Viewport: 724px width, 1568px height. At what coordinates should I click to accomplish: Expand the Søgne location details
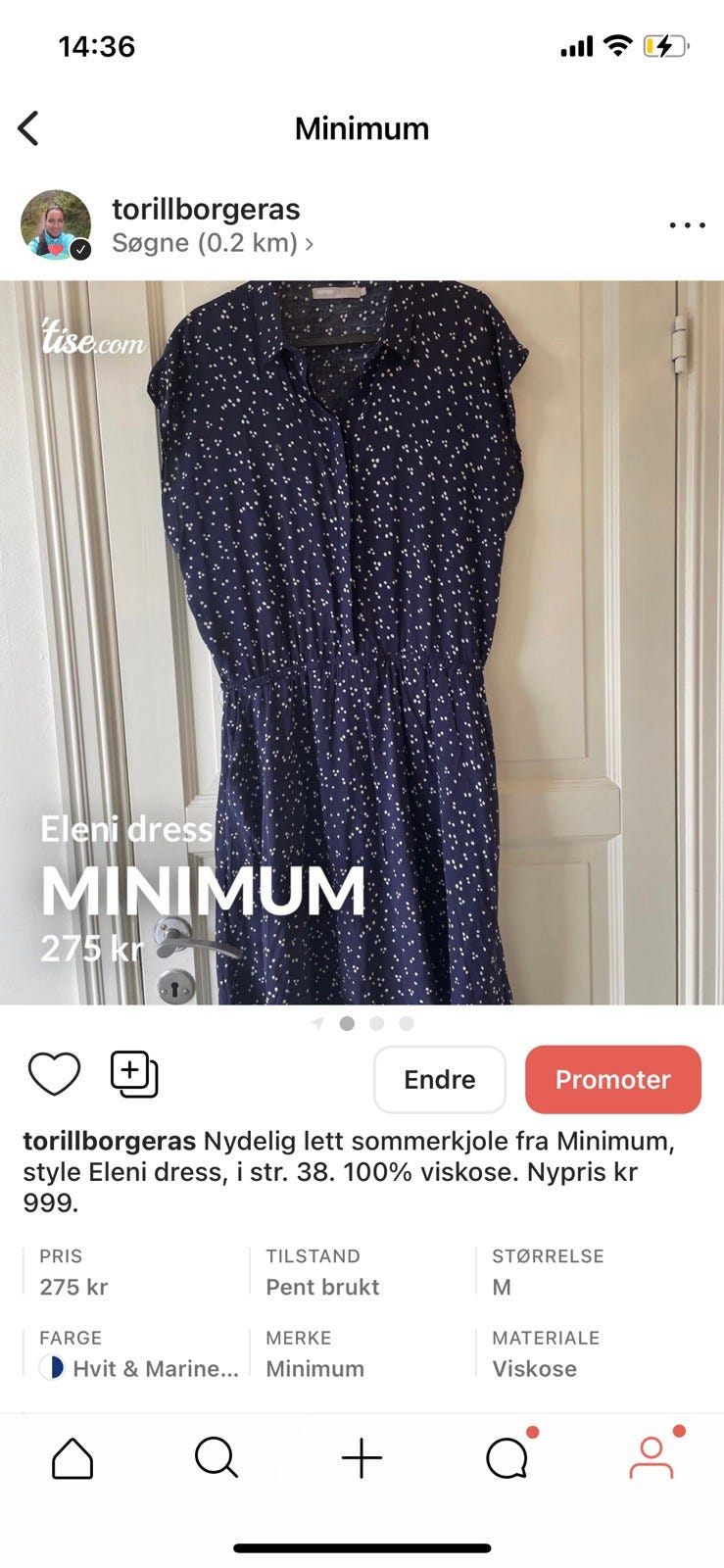(x=212, y=243)
